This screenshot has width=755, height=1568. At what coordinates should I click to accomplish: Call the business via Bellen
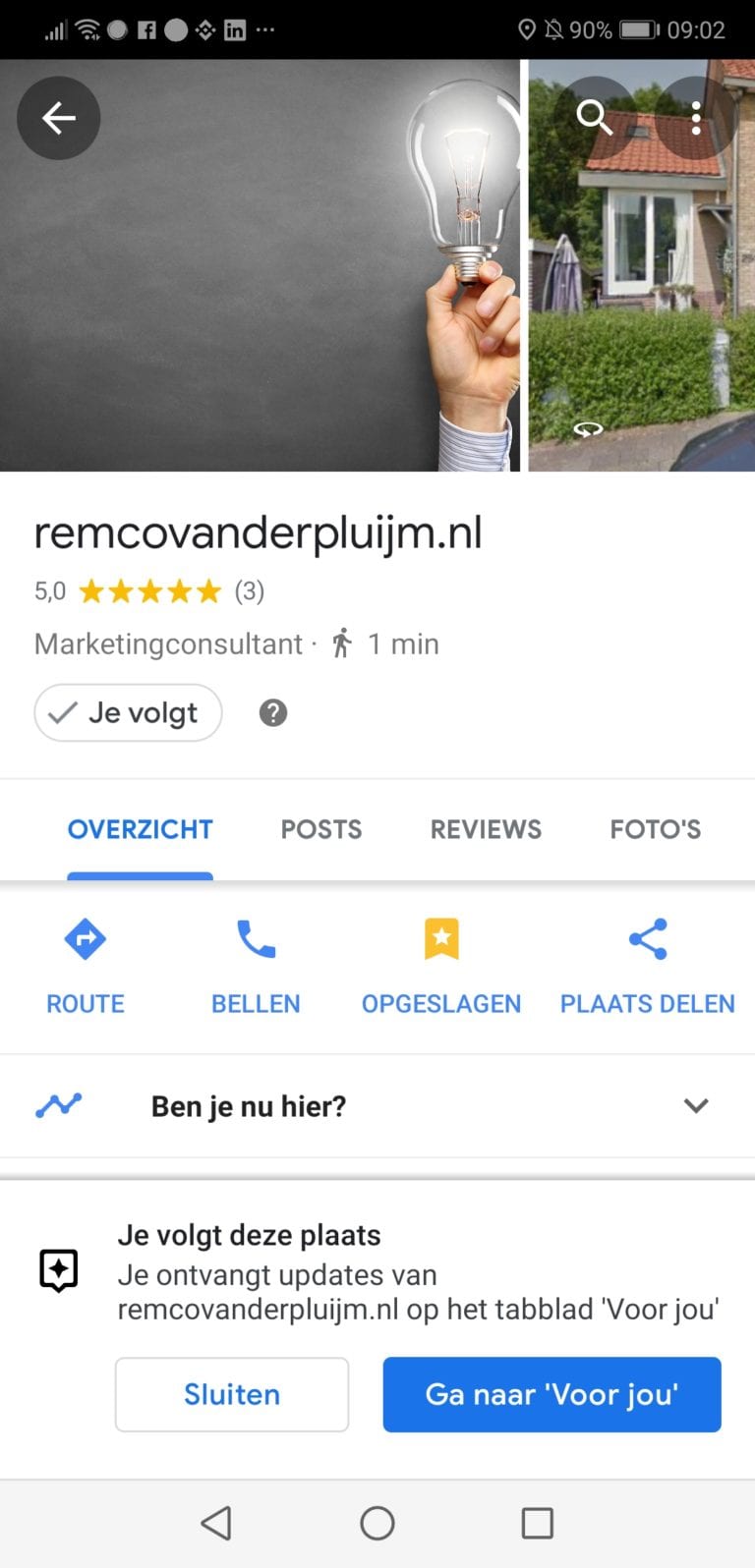256,966
